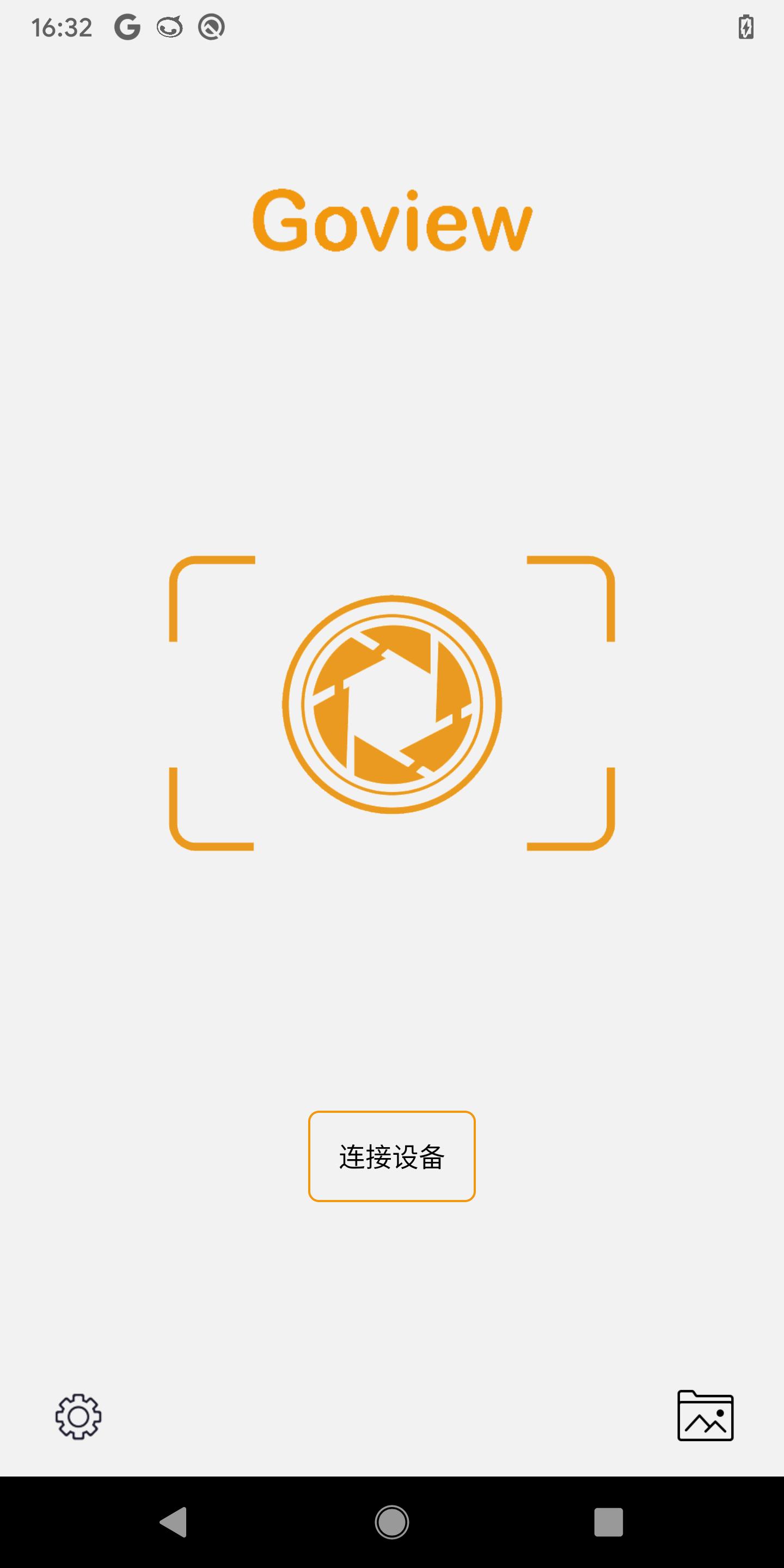Image resolution: width=784 pixels, height=1568 pixels.
Task: Return to the home screen
Action: point(391,1522)
